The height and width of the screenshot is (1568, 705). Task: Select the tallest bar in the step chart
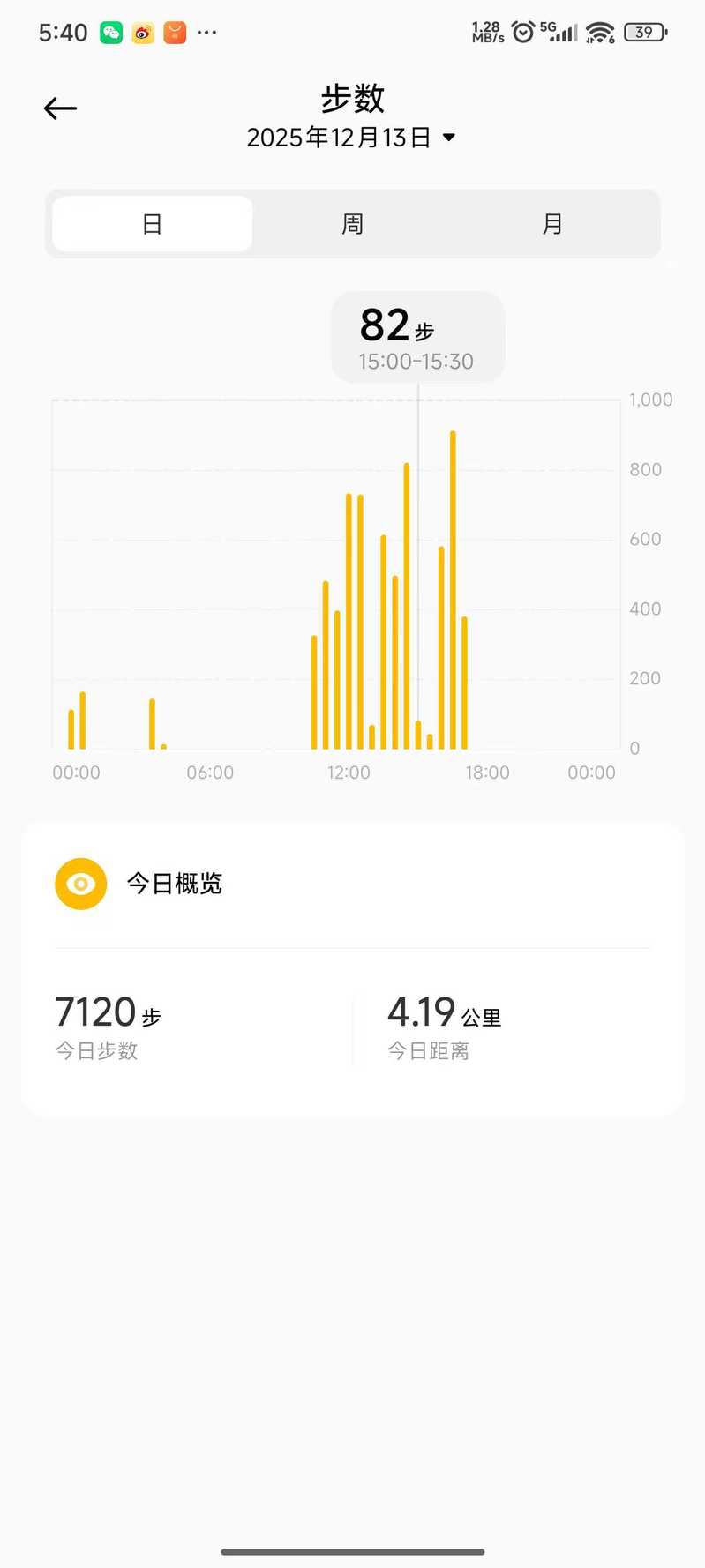click(453, 591)
